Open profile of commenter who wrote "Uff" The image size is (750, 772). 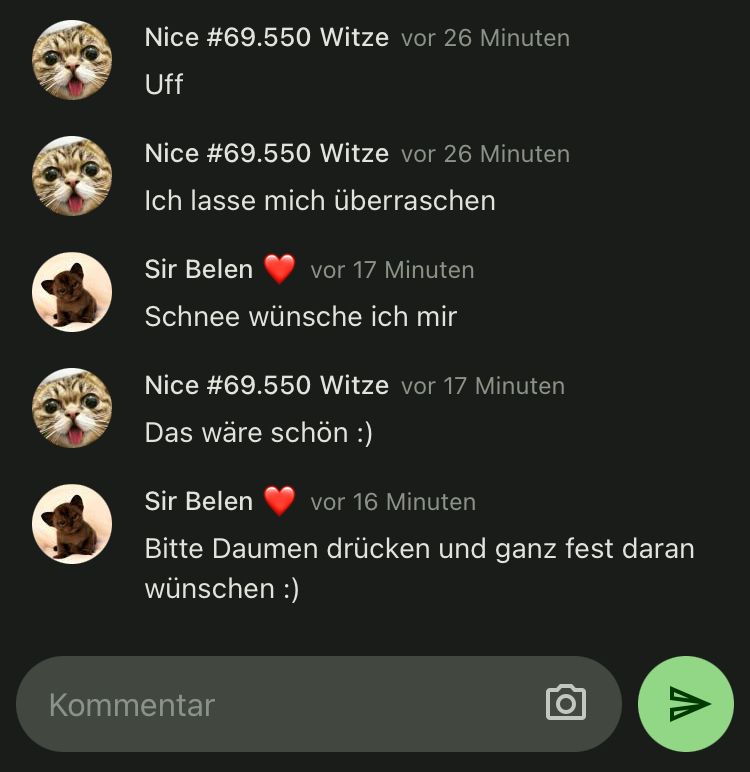pos(72,60)
